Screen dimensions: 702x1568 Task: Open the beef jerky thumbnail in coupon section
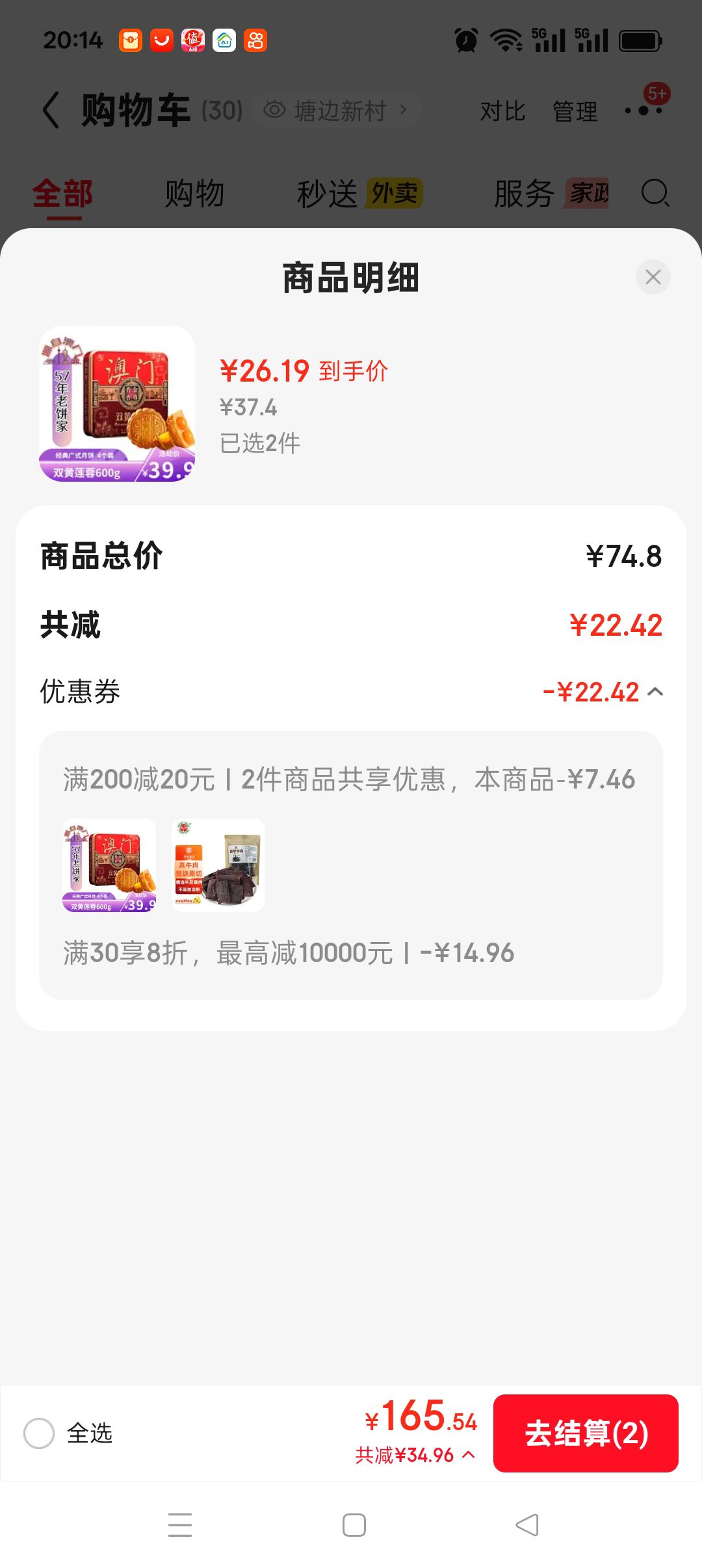click(x=218, y=865)
